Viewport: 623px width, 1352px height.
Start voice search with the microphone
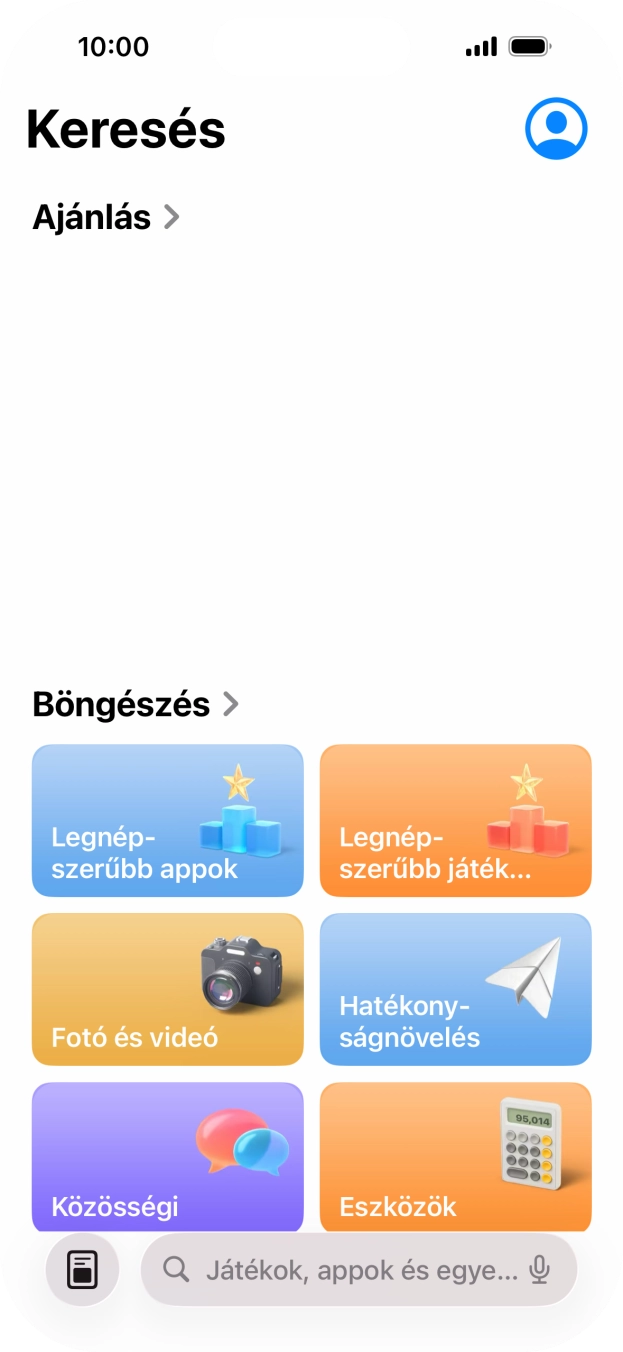click(x=540, y=1270)
